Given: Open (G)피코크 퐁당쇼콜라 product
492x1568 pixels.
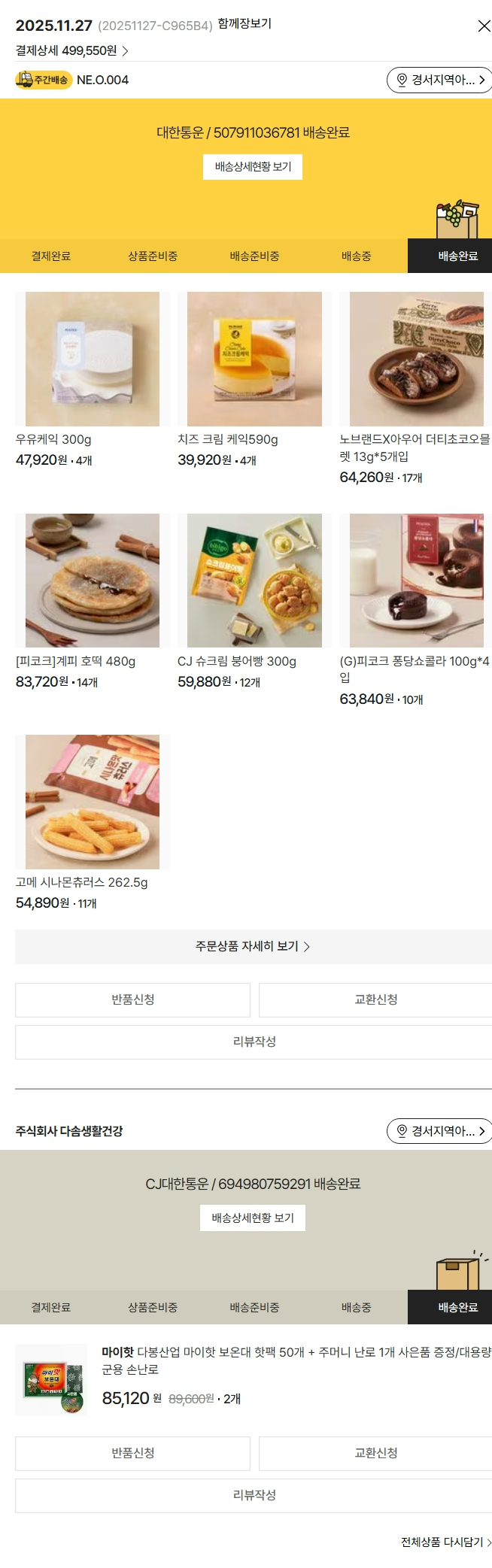Looking at the screenshot, I should [x=416, y=581].
